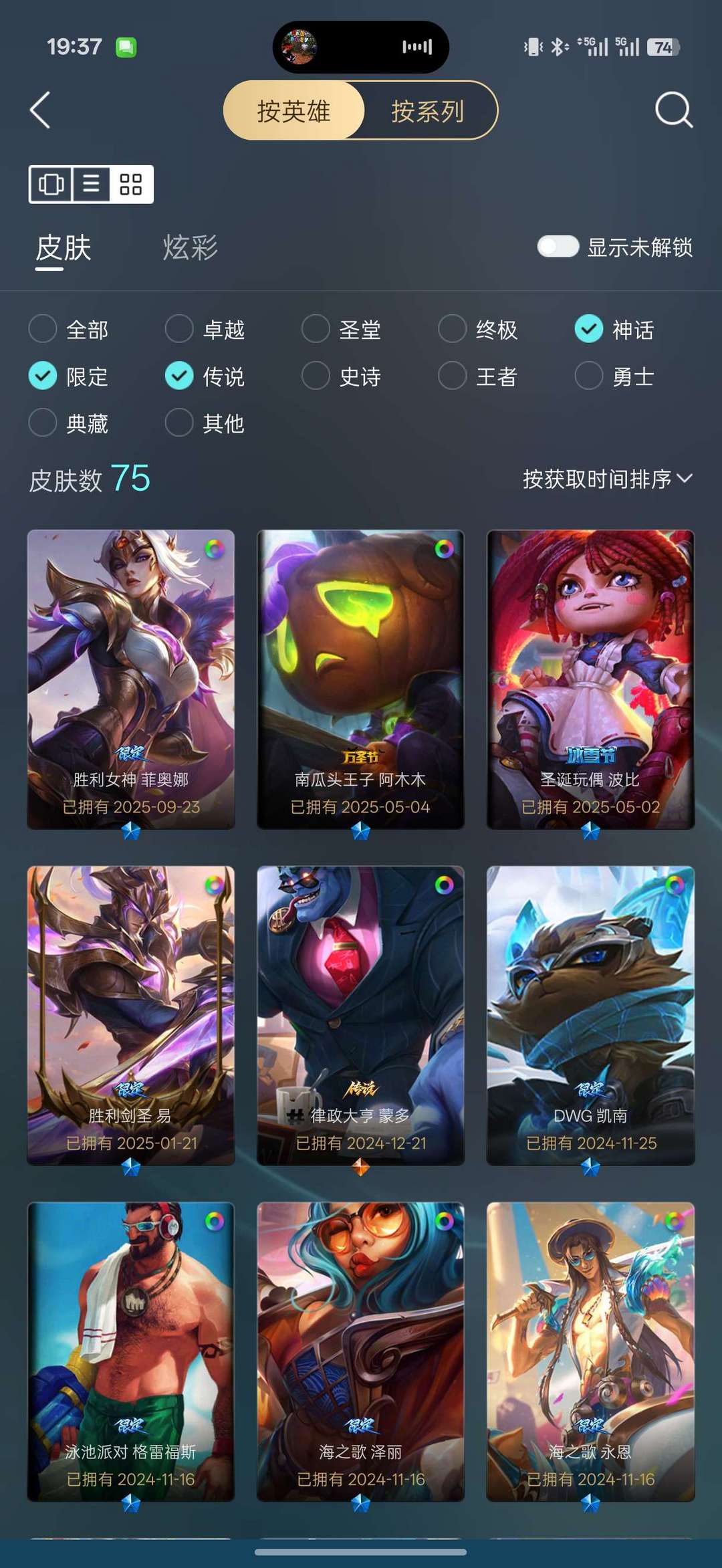Select the 典藏 filter option
Screen dimensions: 722x1568
(43, 423)
